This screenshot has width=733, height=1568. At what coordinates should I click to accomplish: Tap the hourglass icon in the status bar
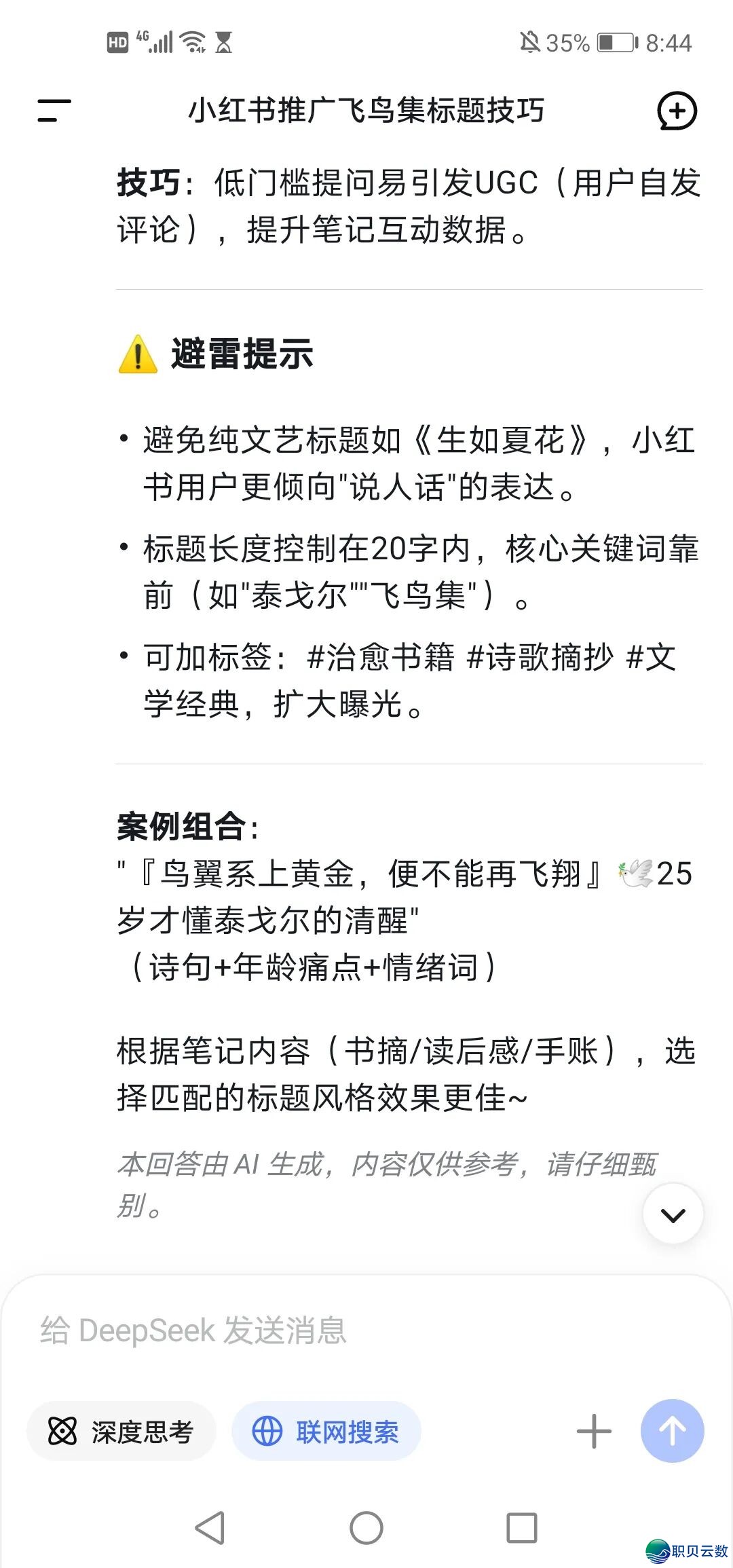[224, 42]
